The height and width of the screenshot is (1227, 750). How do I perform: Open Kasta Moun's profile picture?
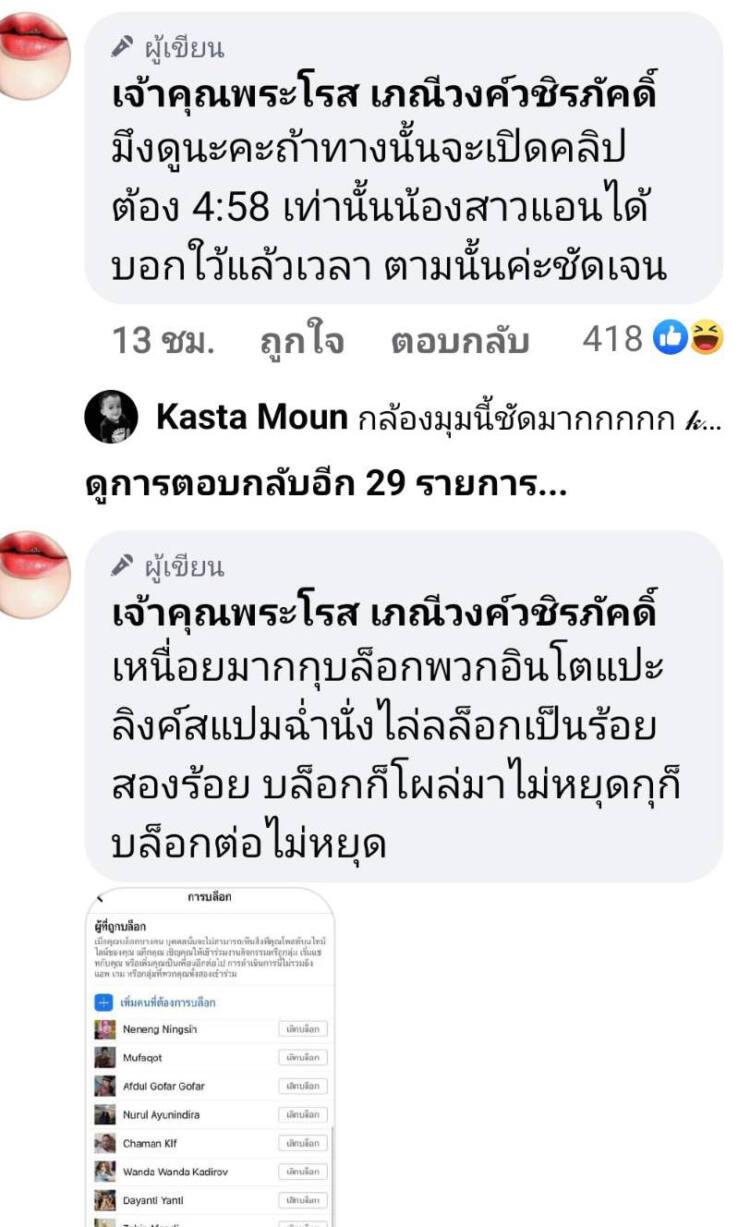pos(111,417)
